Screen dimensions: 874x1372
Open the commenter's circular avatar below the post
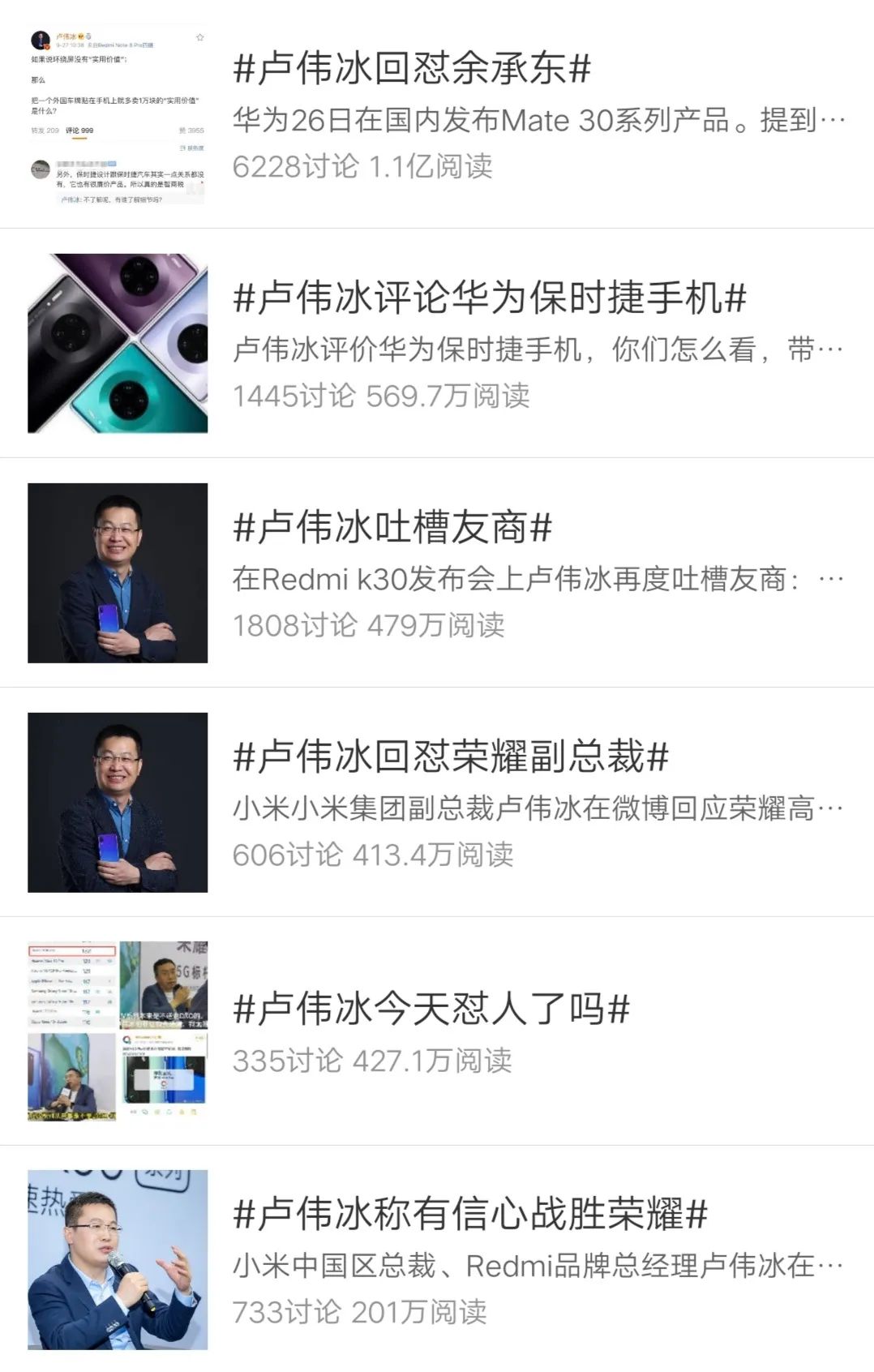click(x=41, y=169)
